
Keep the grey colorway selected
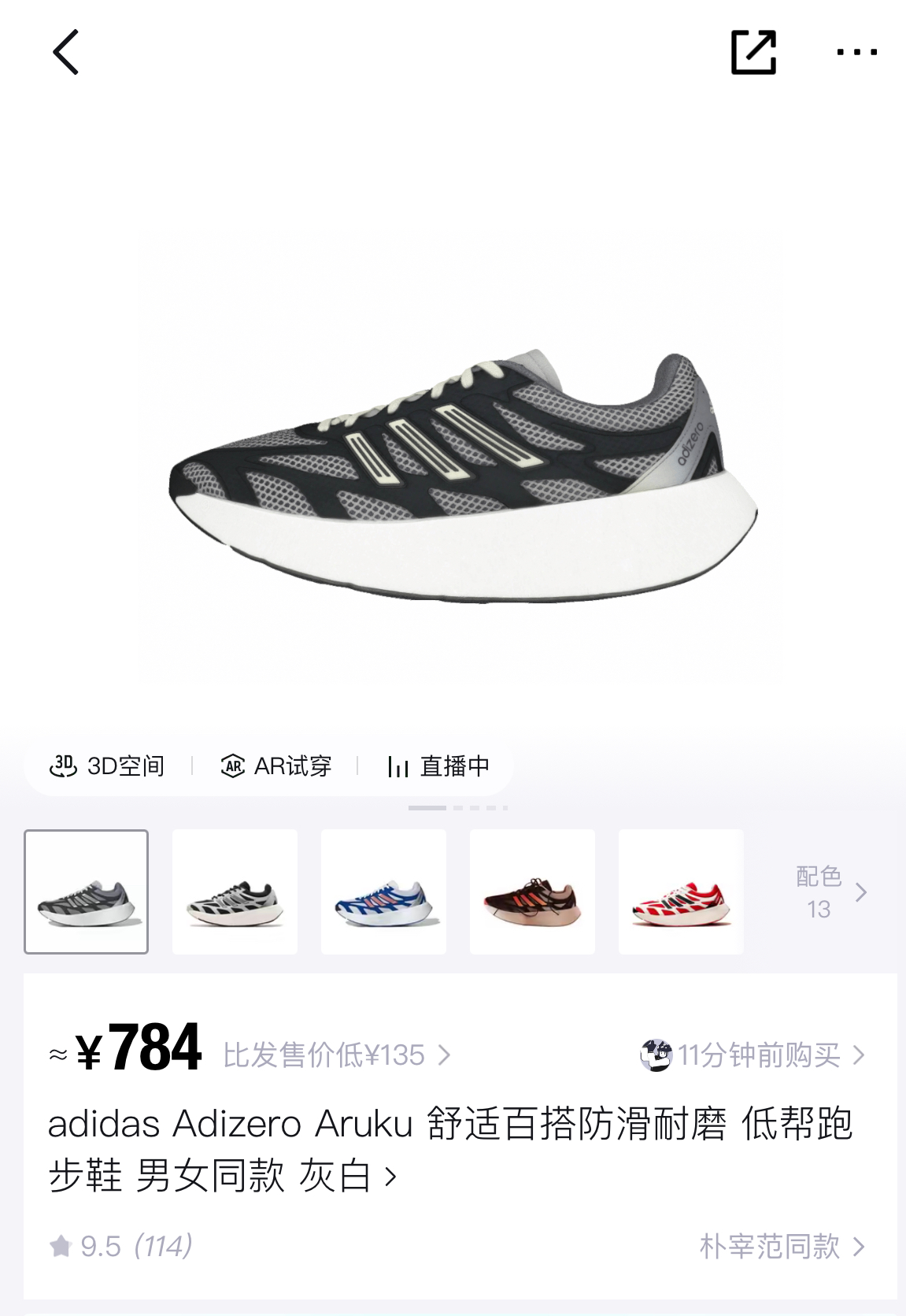tap(87, 892)
